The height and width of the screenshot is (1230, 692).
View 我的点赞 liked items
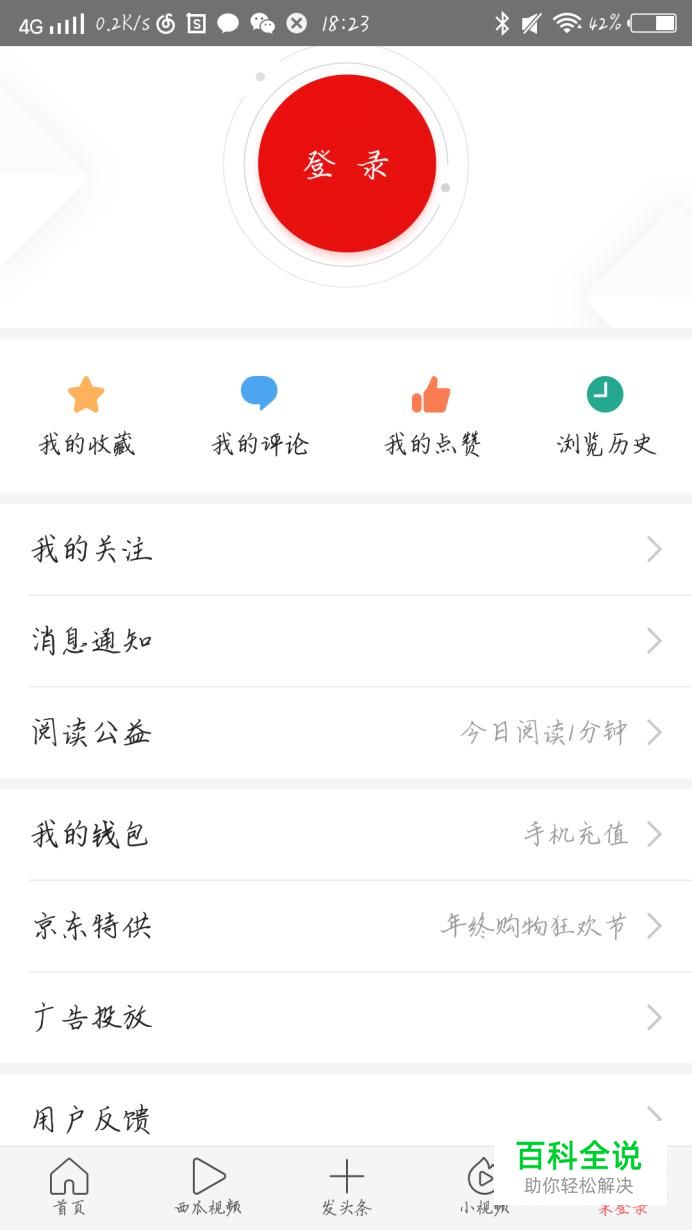[x=432, y=416]
